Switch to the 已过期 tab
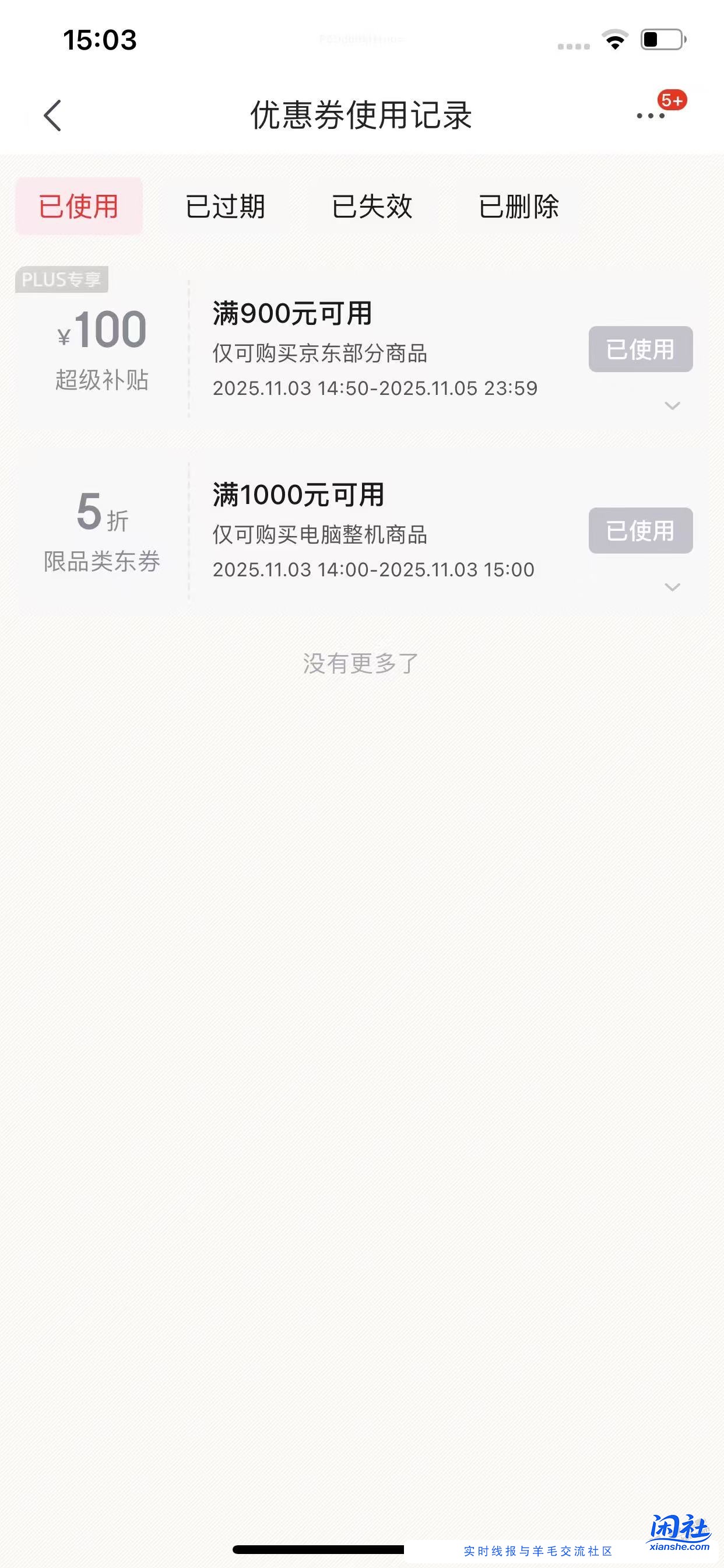Viewport: 724px width, 1568px height. tap(226, 207)
